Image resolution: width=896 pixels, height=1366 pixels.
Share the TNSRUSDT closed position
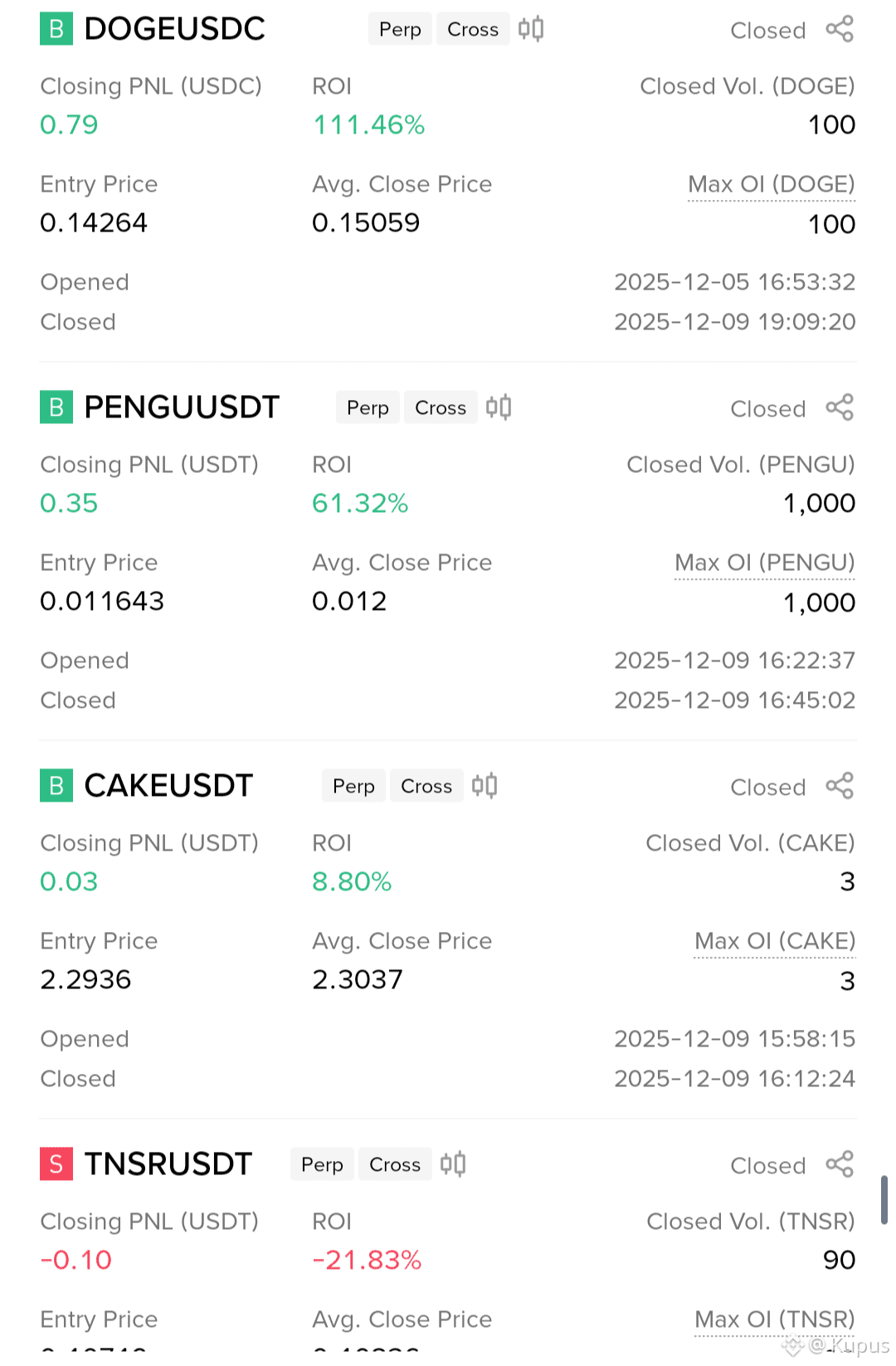point(840,1164)
